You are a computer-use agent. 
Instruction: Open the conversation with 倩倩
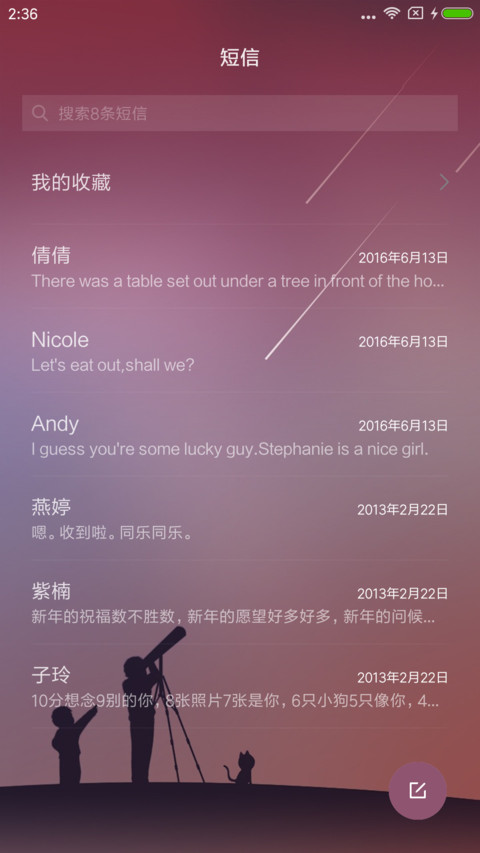tap(239, 267)
